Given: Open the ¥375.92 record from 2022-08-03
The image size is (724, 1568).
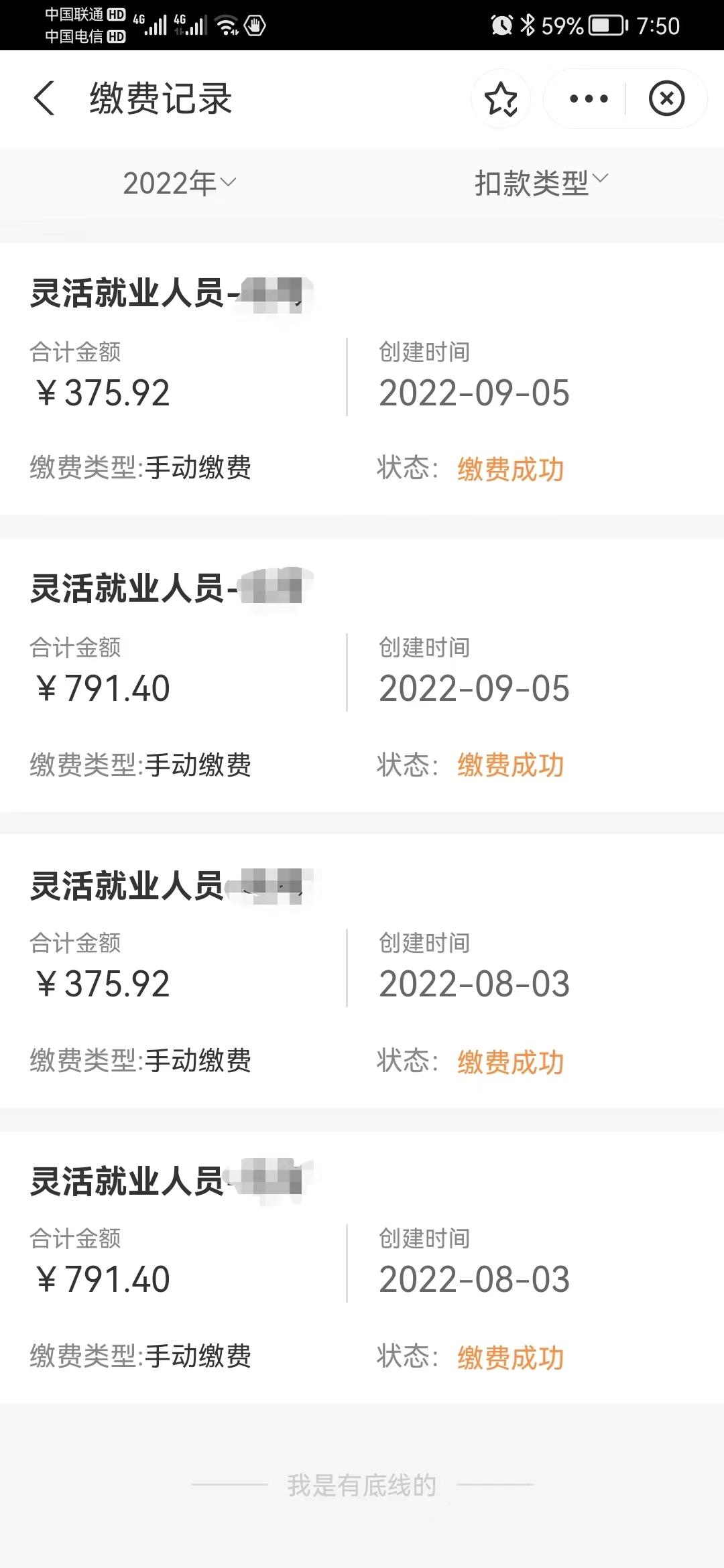Looking at the screenshot, I should (x=362, y=971).
